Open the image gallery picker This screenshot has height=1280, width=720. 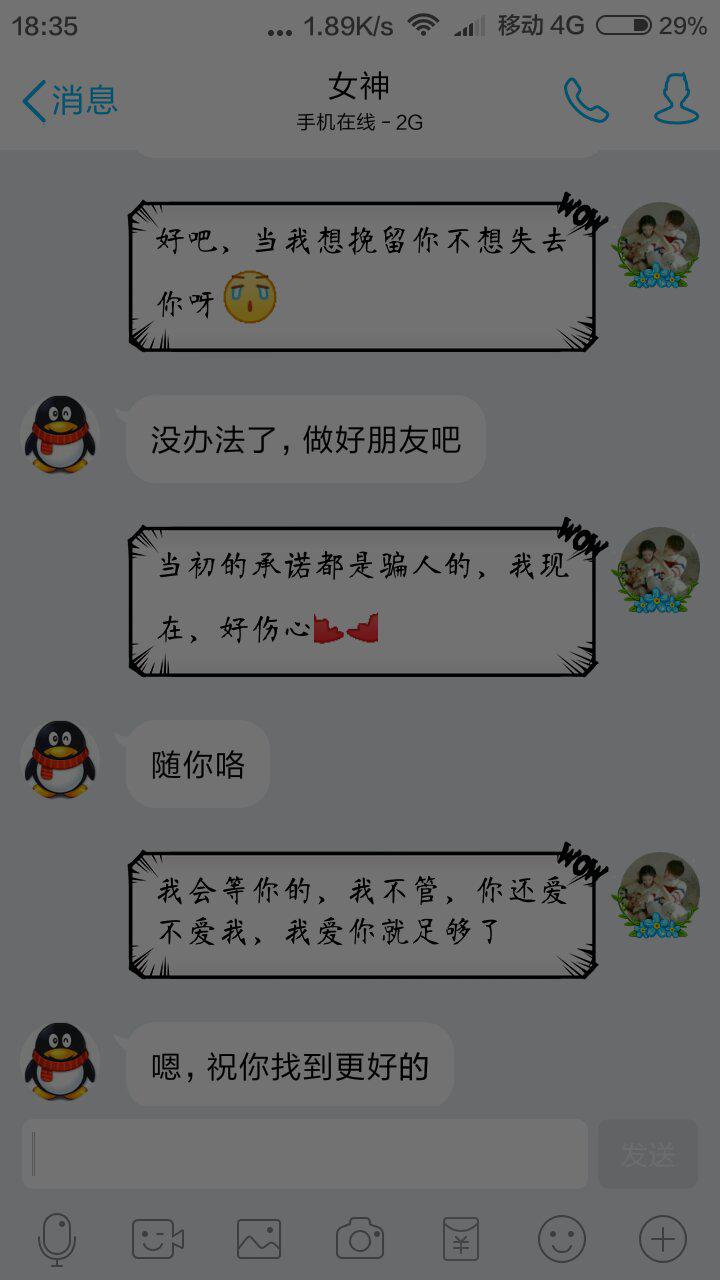tap(259, 1240)
